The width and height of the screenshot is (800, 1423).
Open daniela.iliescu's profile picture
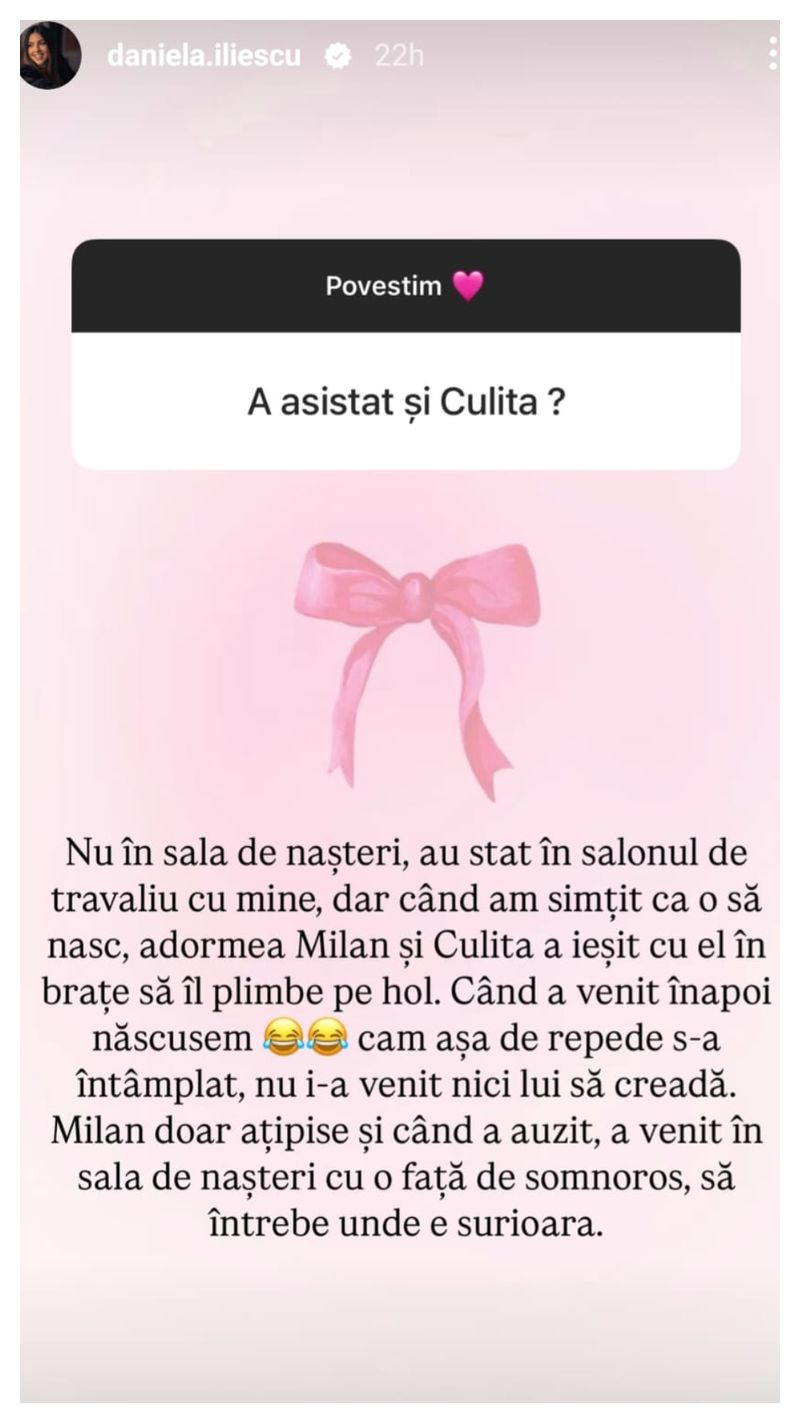(x=50, y=56)
